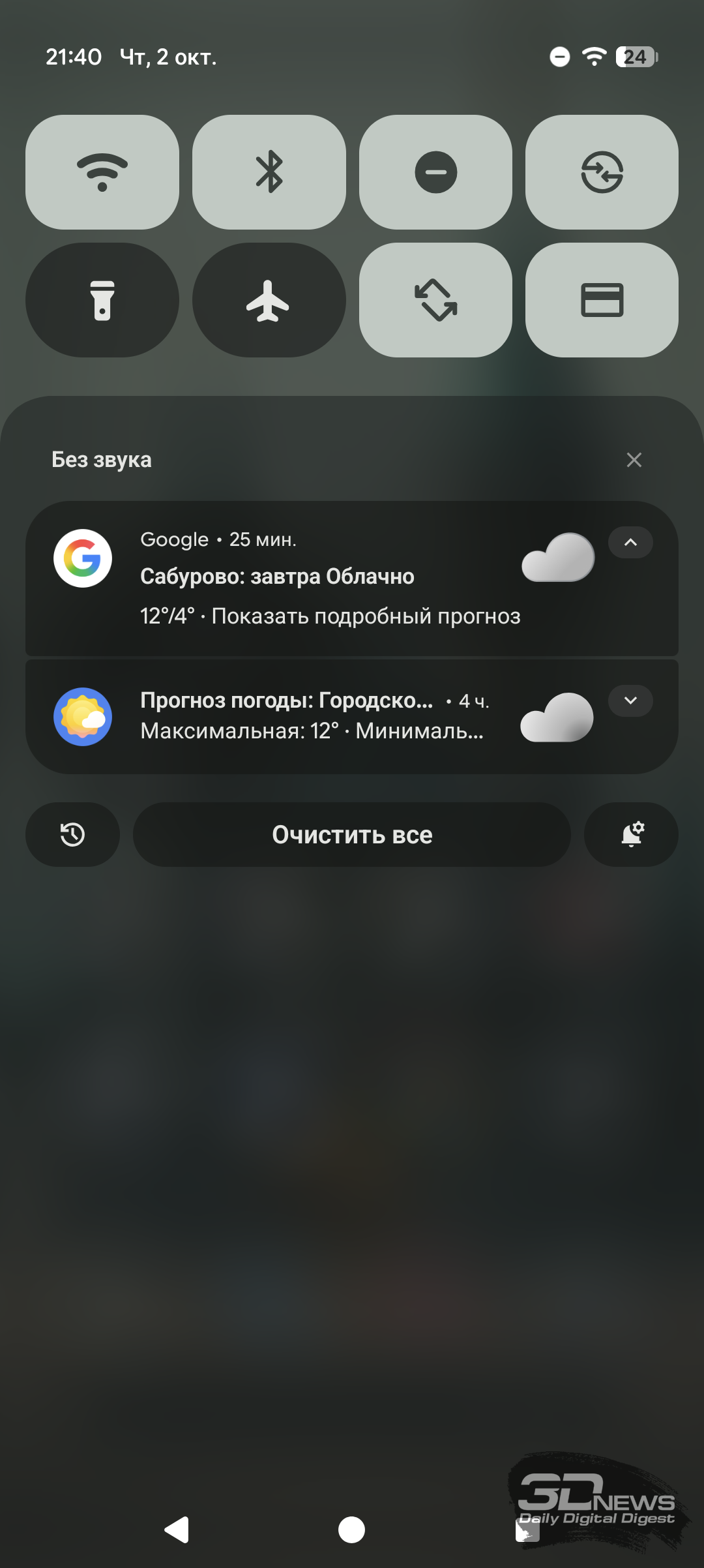This screenshot has width=704, height=1568.
Task: Toggle the Bluetooth tile
Action: pos(269,172)
